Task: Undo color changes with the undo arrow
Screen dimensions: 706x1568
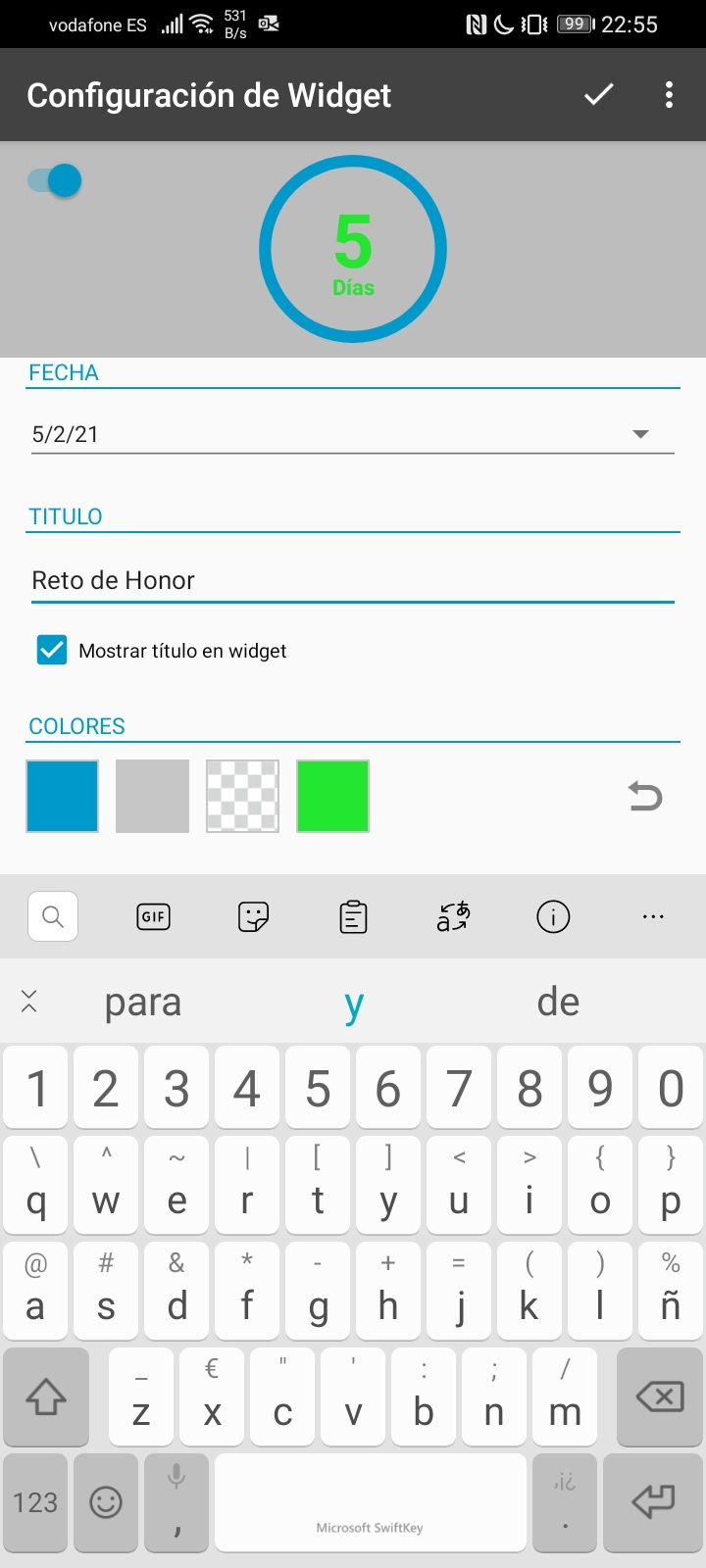Action: pyautogui.click(x=644, y=797)
